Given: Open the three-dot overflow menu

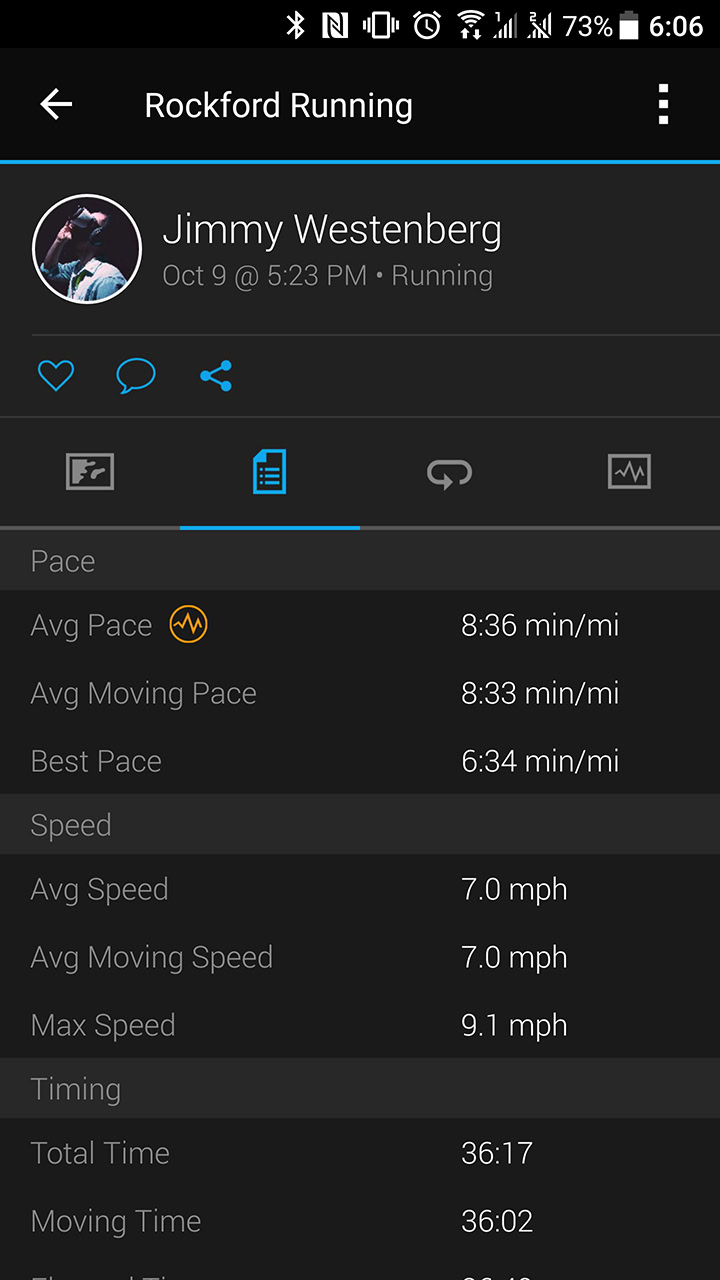Looking at the screenshot, I should pos(663,104).
